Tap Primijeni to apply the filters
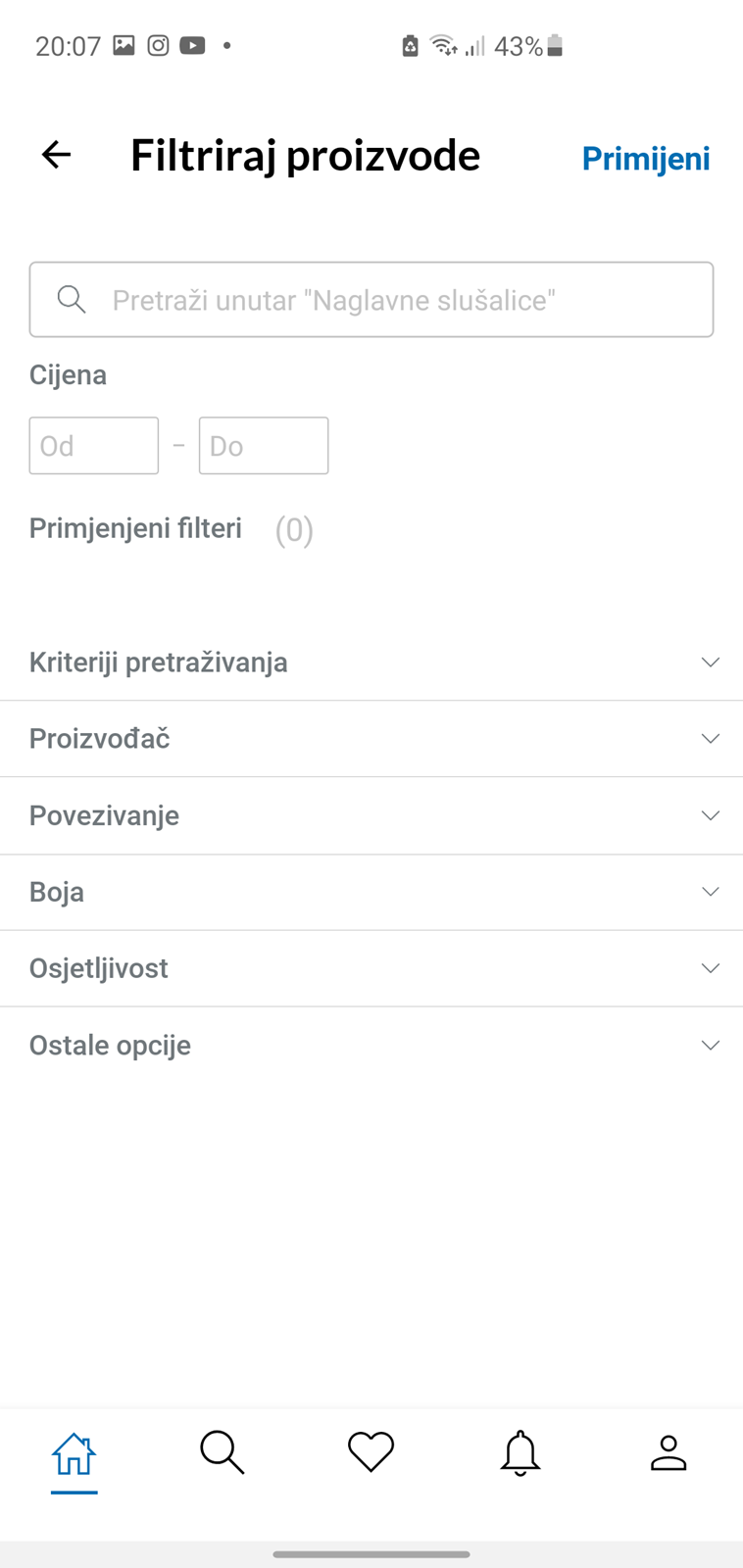 point(646,158)
